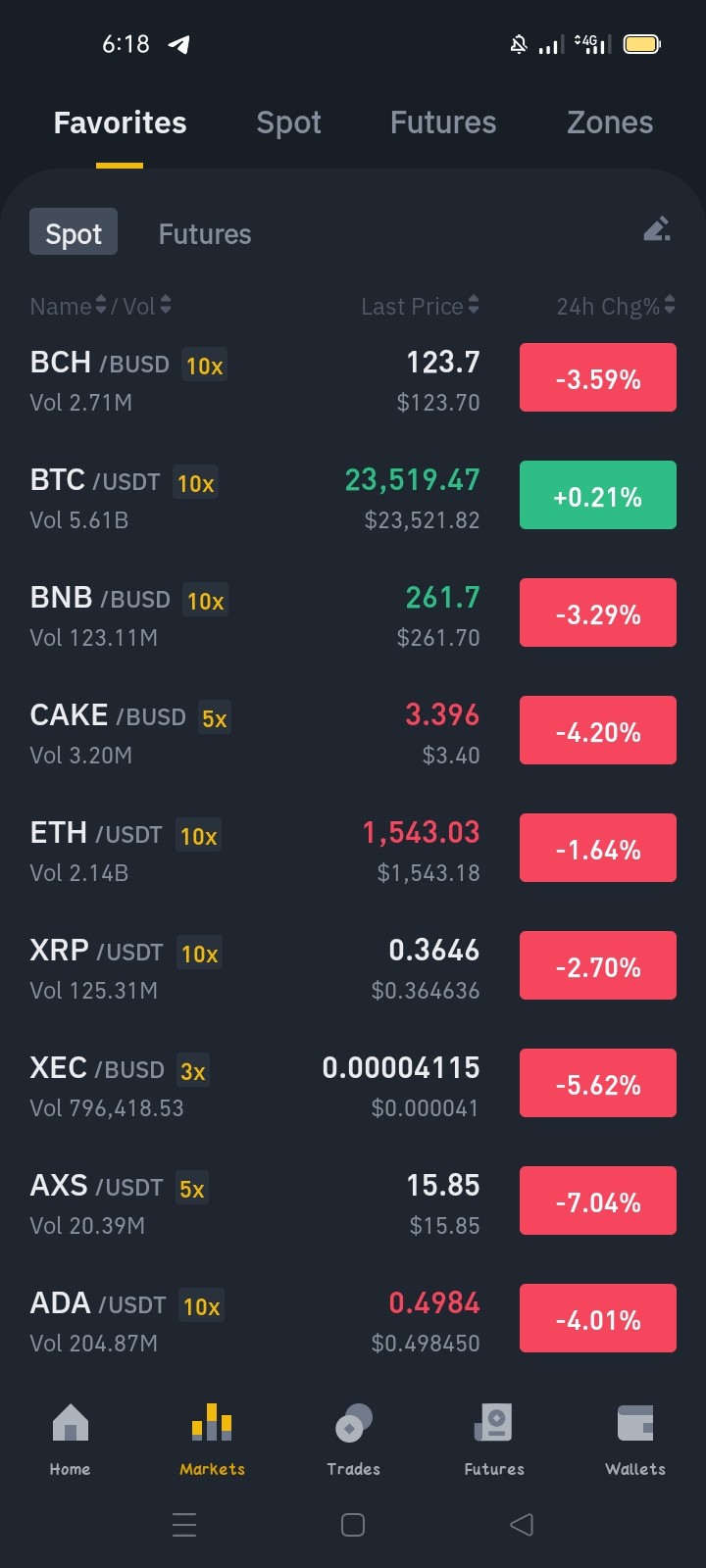This screenshot has height=1568, width=706.
Task: Sort the list by 24h Chg%
Action: click(x=616, y=306)
